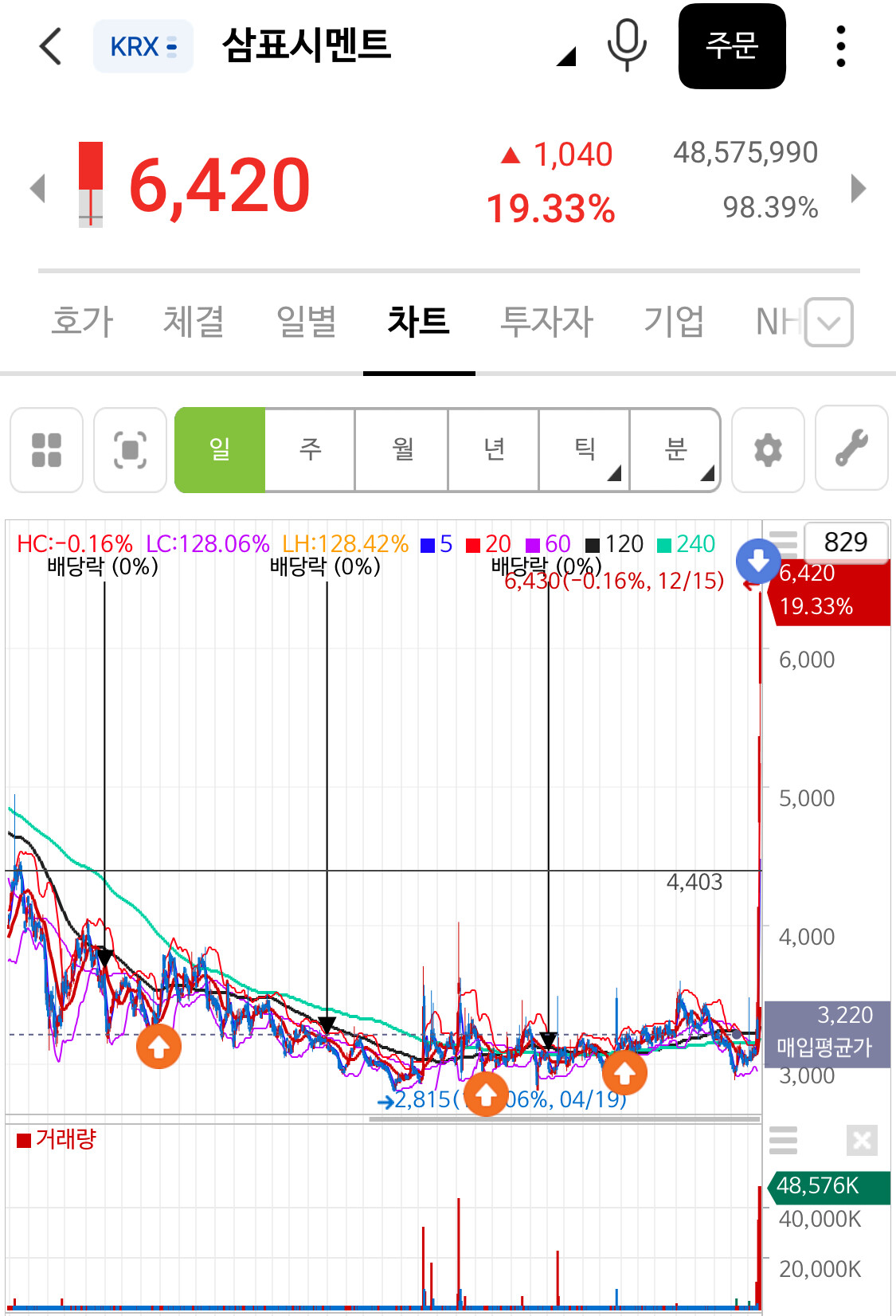Switch to the 체결 tab
Viewport: 896px width, 1316px height.
point(194,322)
